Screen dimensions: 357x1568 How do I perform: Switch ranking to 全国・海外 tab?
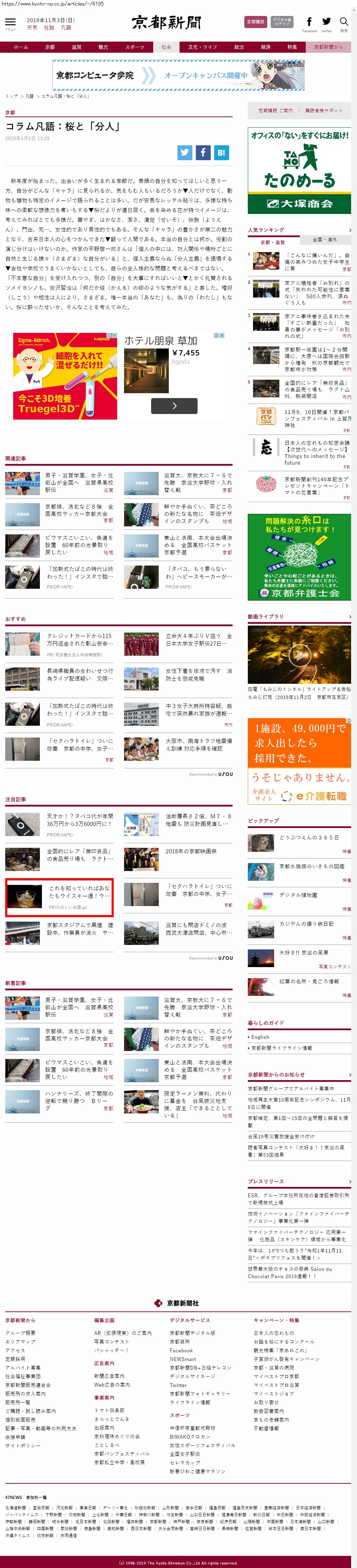point(324,240)
